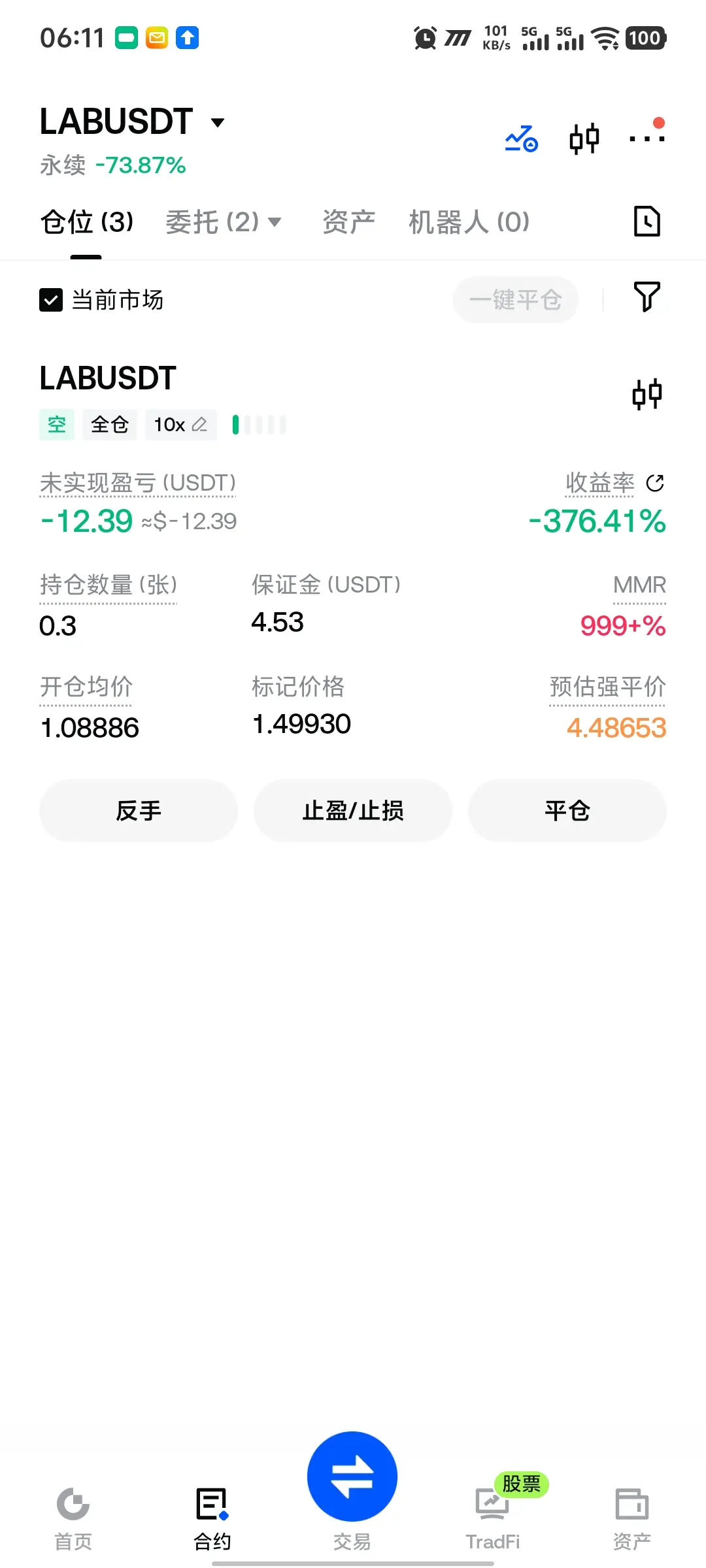Open the three-dot overflow menu
706x1568 pixels.
pyautogui.click(x=647, y=138)
